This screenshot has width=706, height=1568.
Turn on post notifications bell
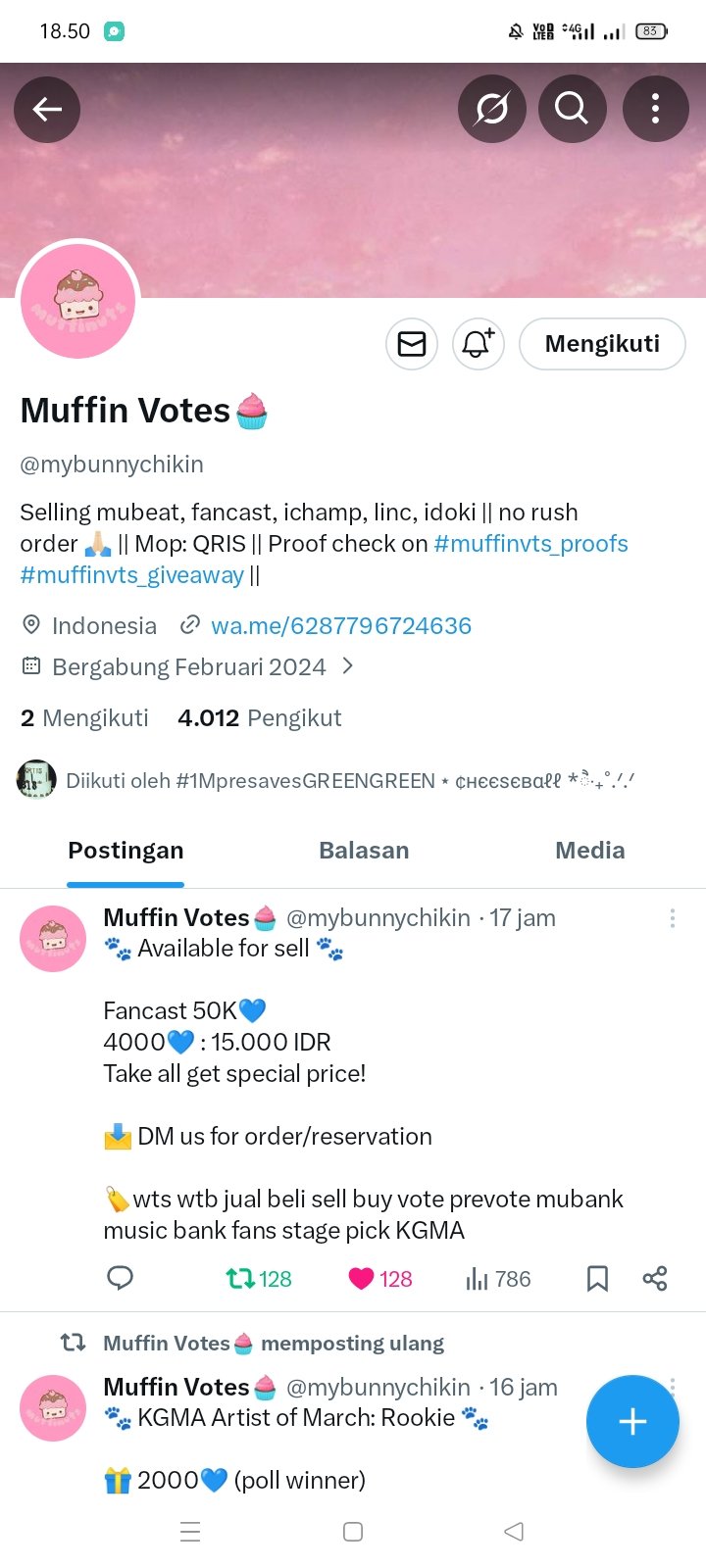(478, 344)
